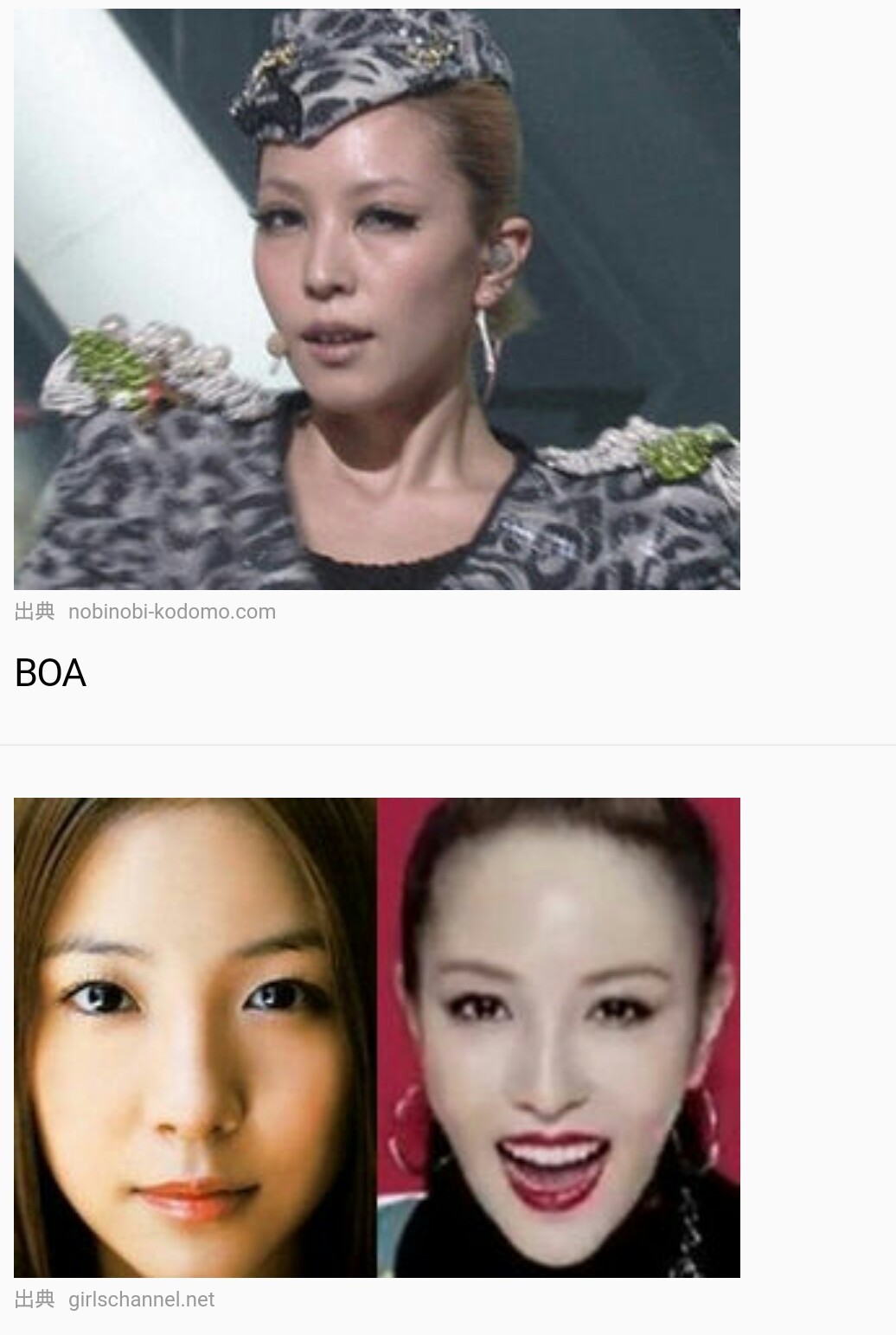The height and width of the screenshot is (1335, 896).
Task: Open the performer photo with leopard-print cap
Action: coord(376,299)
